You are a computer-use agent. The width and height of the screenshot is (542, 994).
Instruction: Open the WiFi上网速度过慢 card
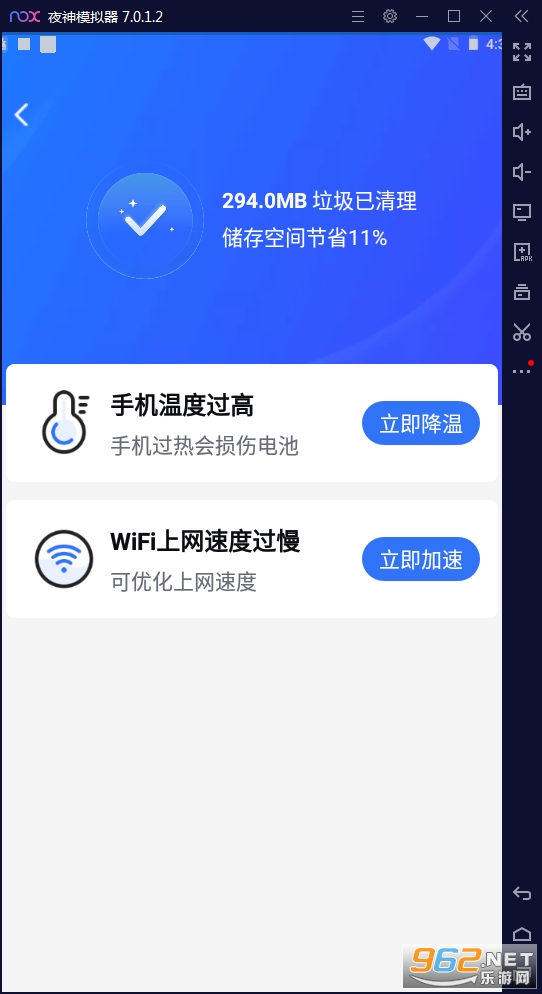point(252,559)
